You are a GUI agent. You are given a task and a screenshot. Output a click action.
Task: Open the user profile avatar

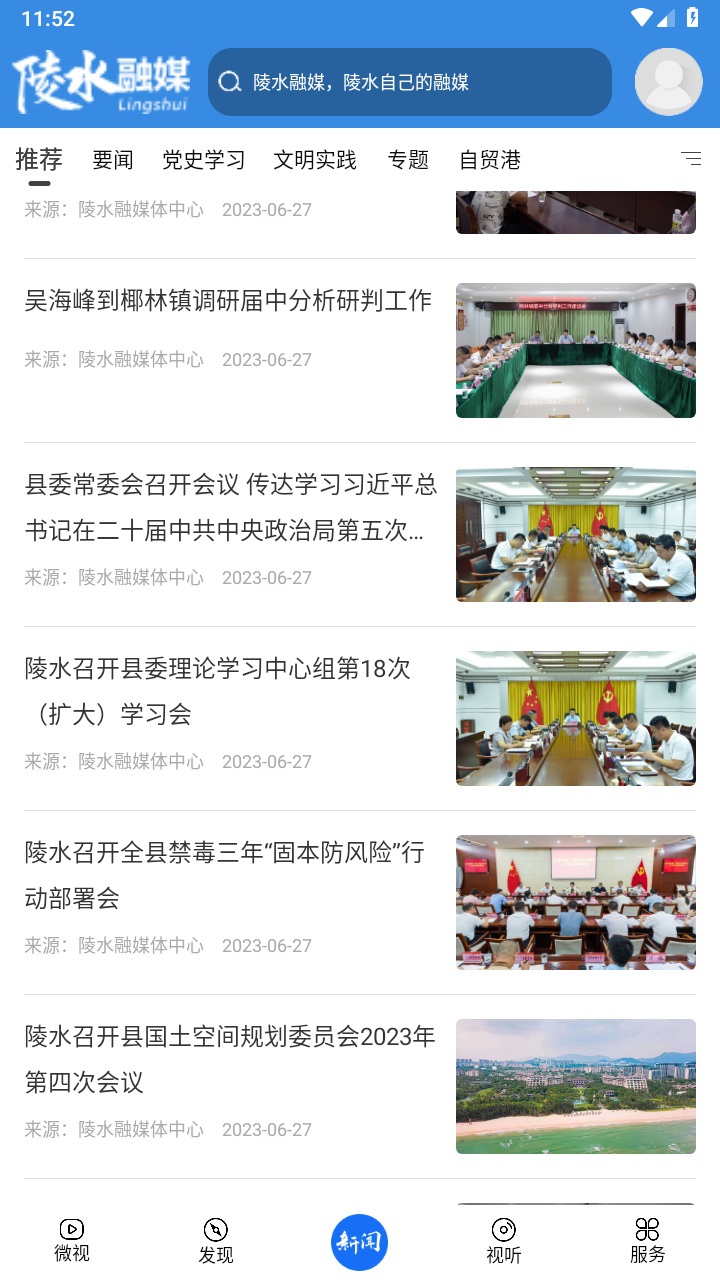(x=668, y=82)
